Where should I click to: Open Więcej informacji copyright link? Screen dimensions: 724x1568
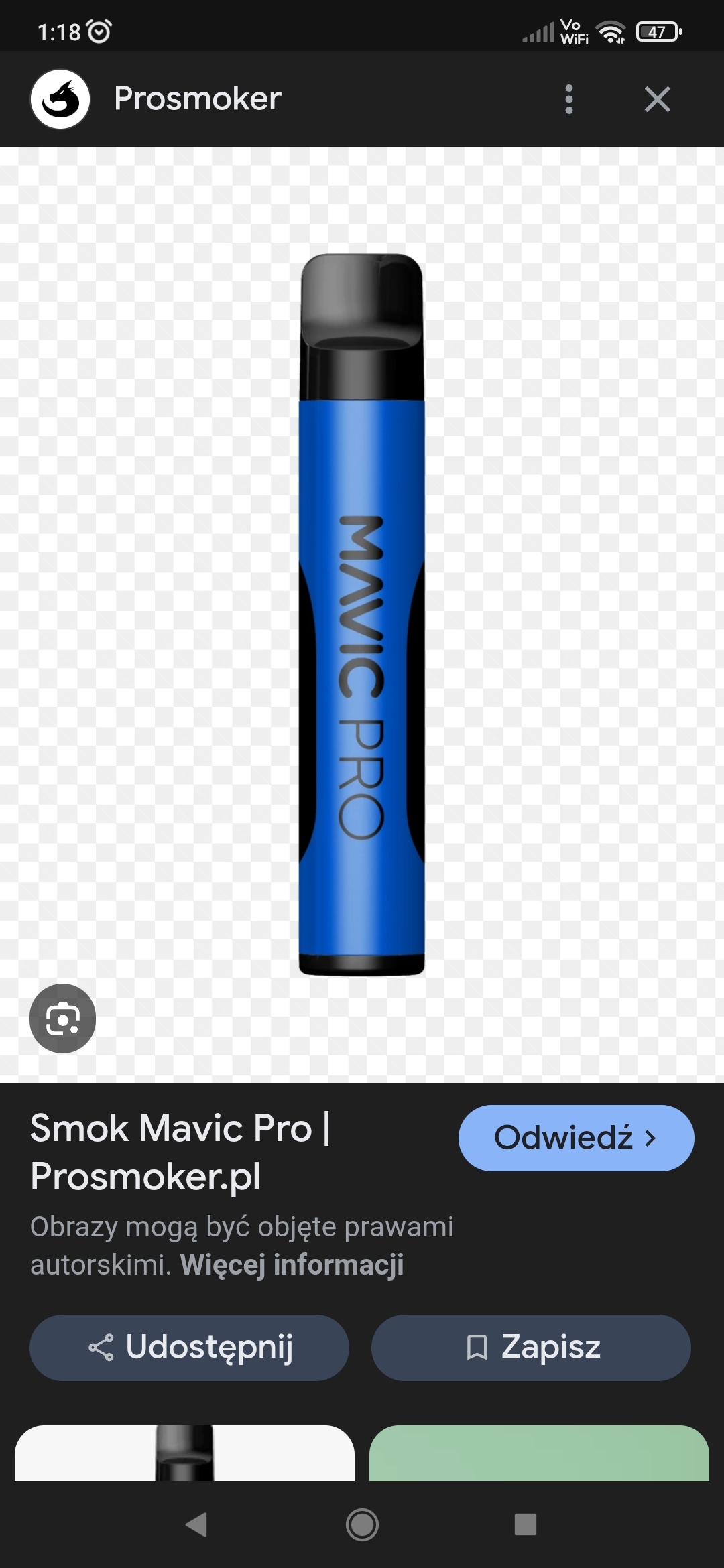[x=292, y=1265]
